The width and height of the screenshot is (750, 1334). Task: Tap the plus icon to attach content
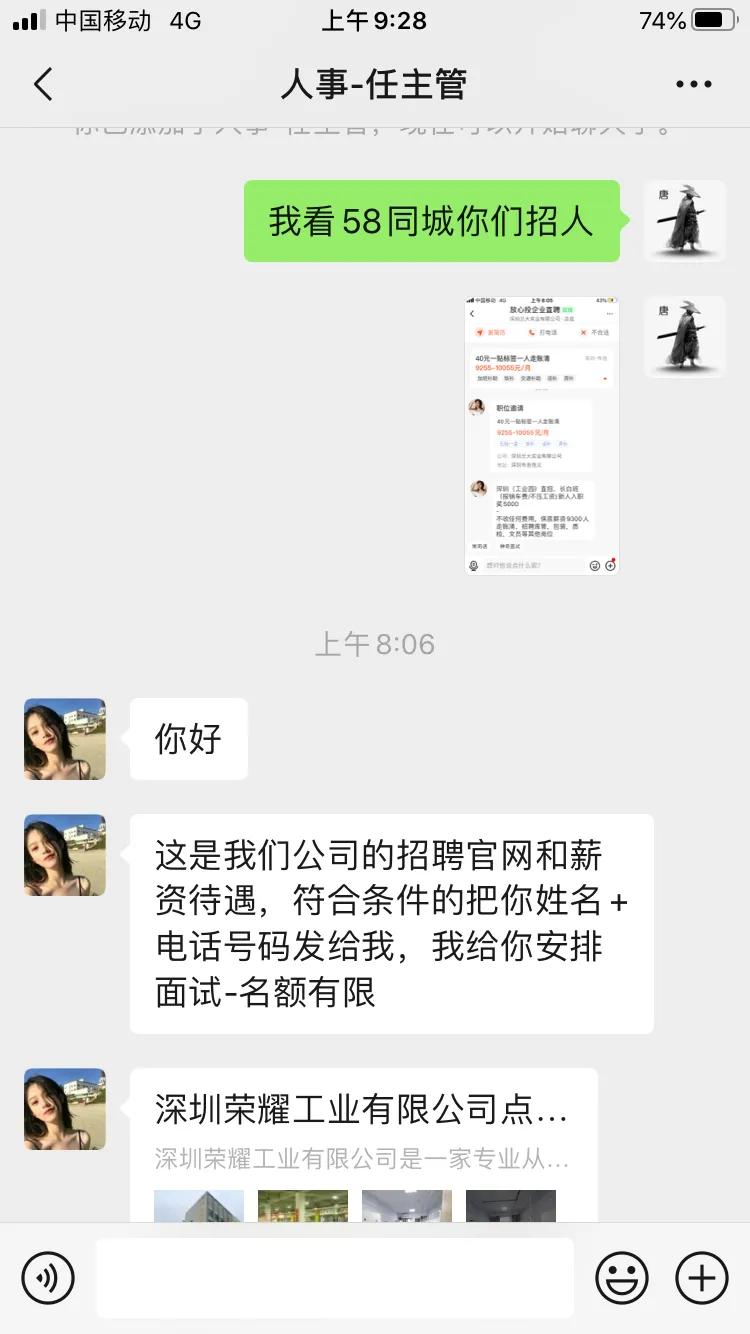pos(701,1277)
